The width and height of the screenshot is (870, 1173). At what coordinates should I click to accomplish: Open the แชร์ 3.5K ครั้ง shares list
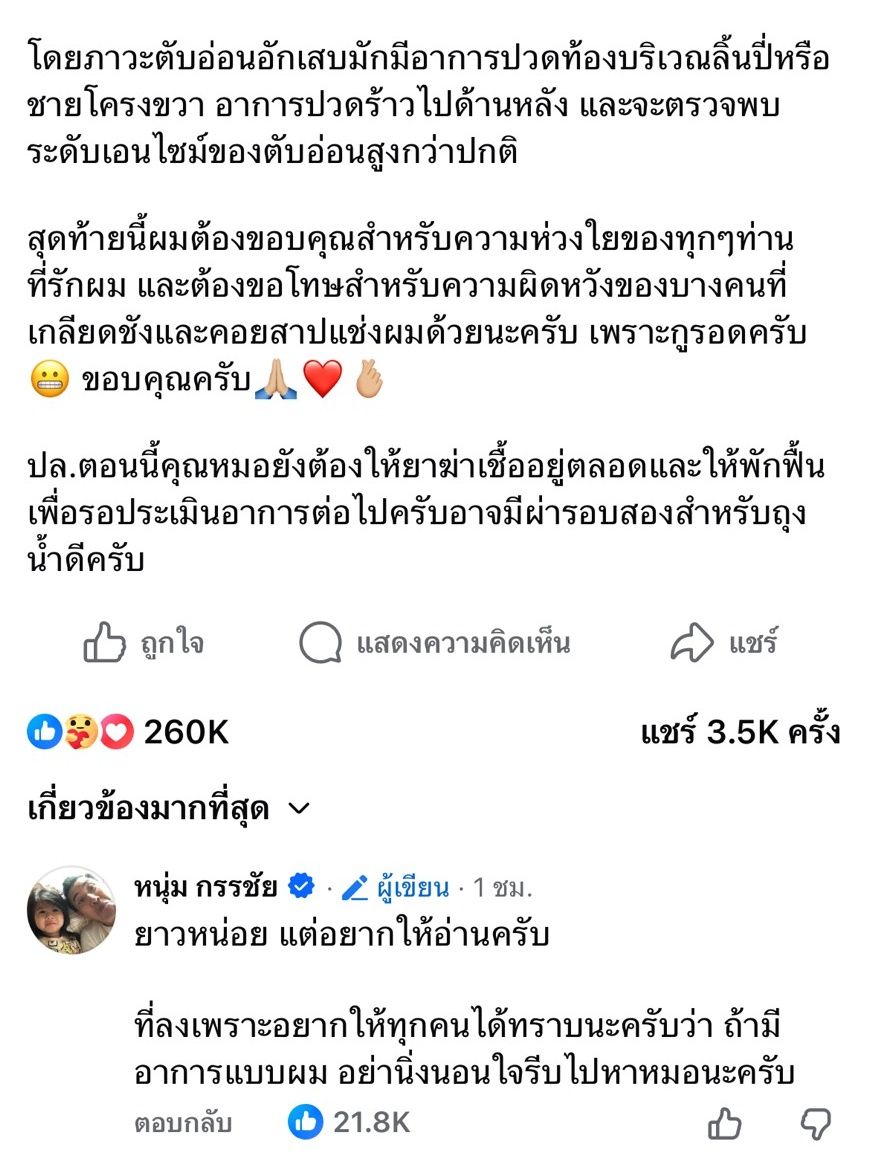click(x=740, y=733)
